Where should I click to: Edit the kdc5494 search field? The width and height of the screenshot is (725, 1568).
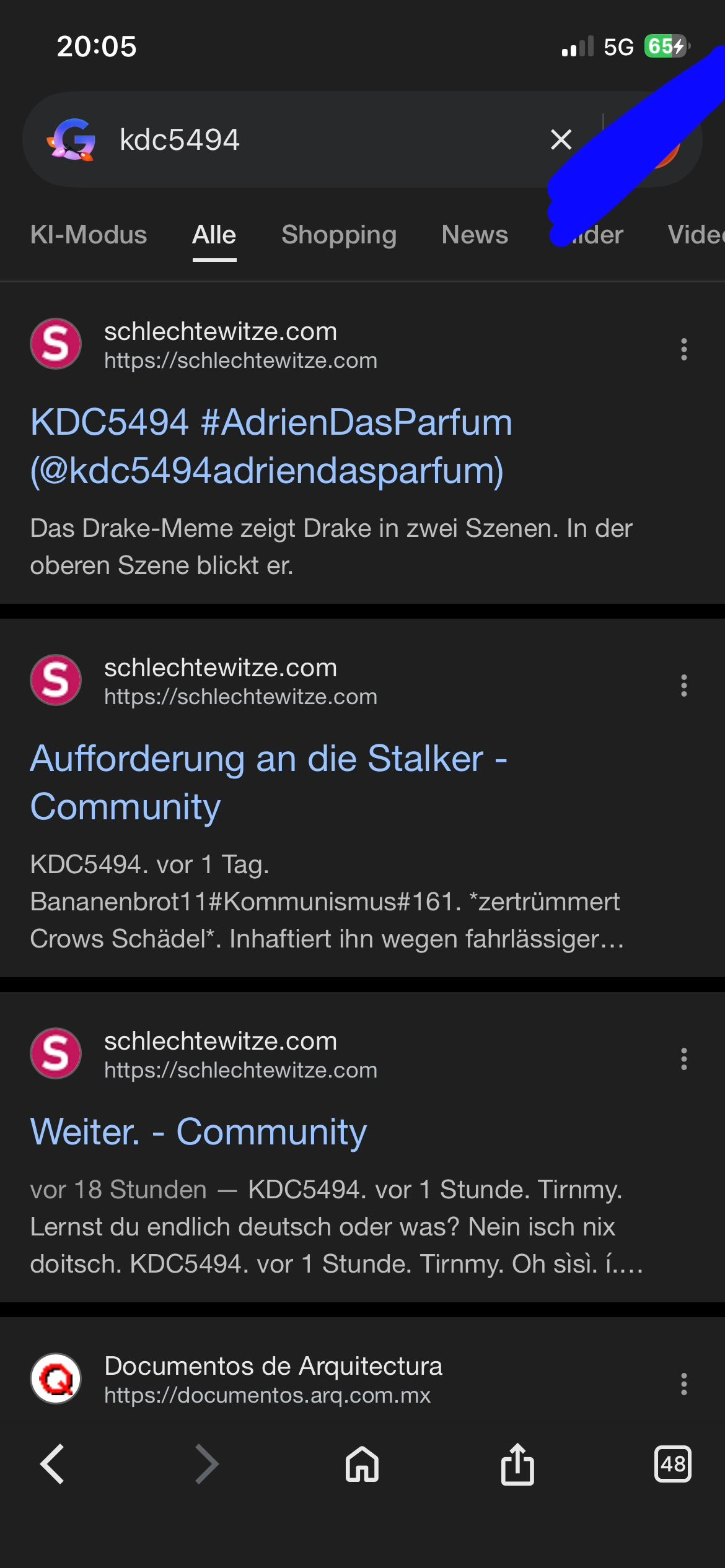(310, 139)
